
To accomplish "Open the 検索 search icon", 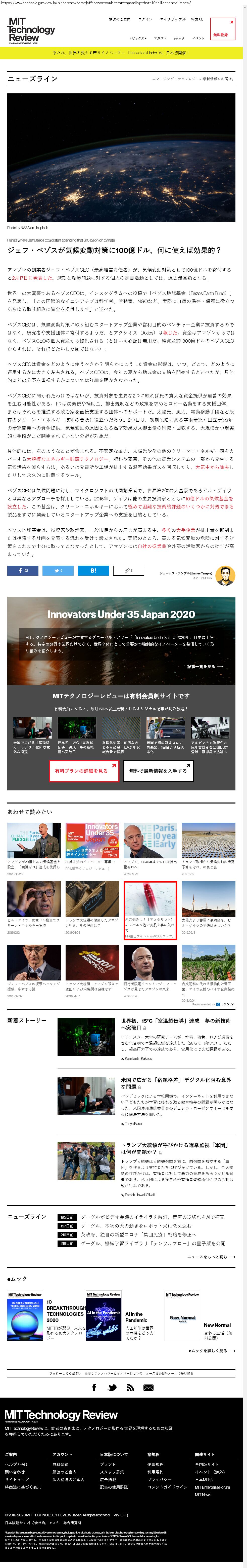I will 197,19.
